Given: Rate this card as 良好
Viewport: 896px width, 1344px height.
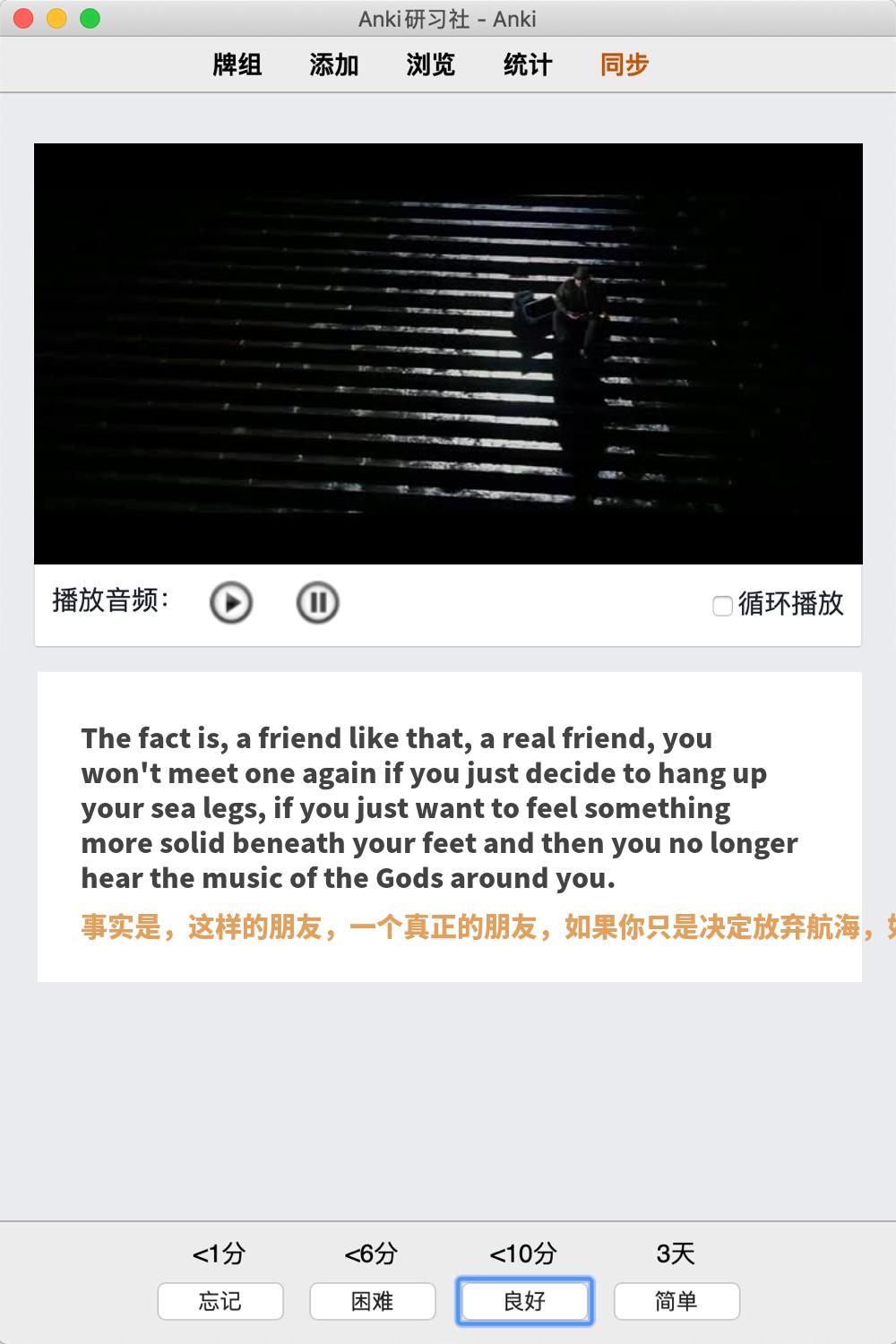Looking at the screenshot, I should tap(525, 1301).
